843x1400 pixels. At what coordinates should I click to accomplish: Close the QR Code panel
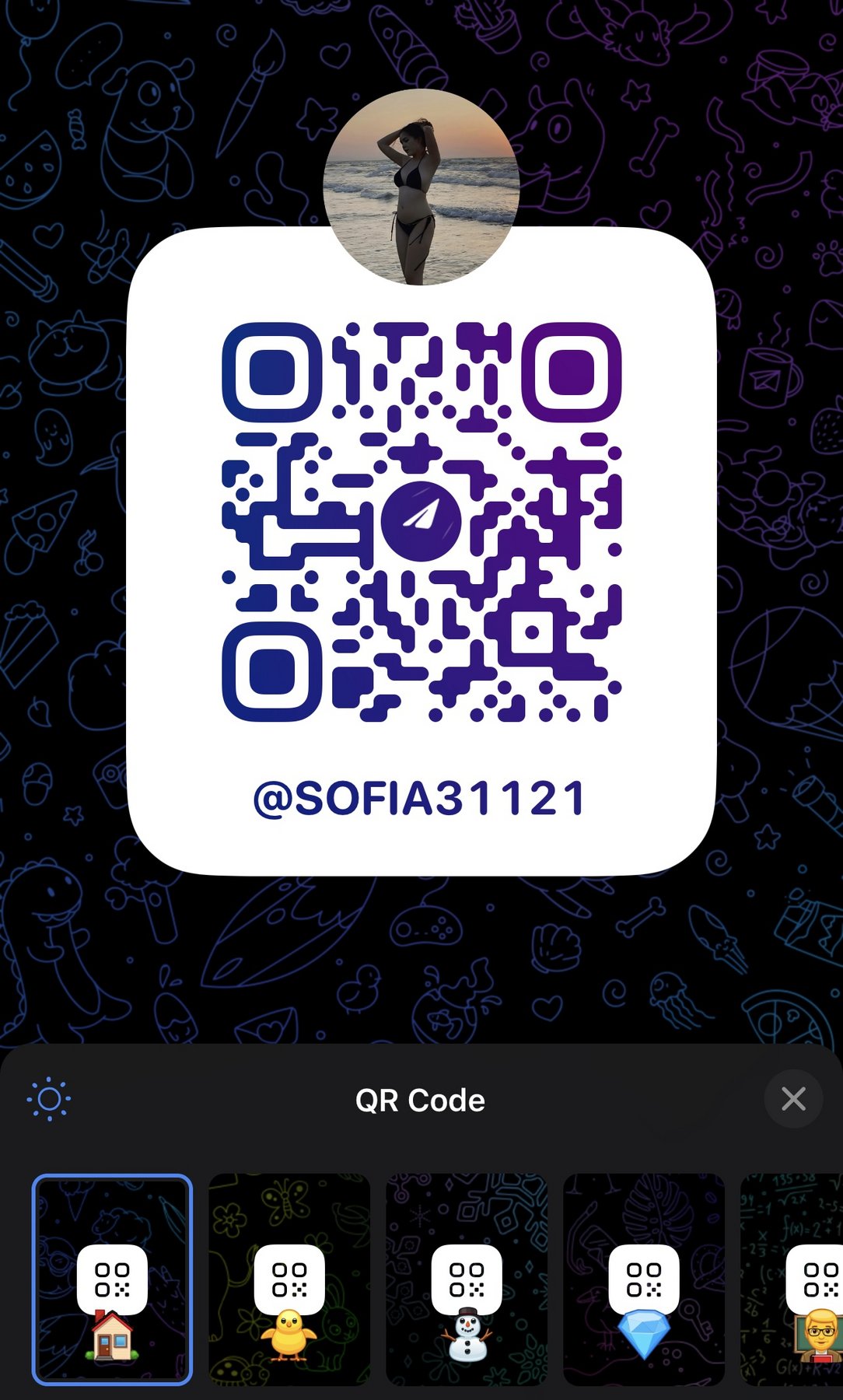[x=793, y=1099]
